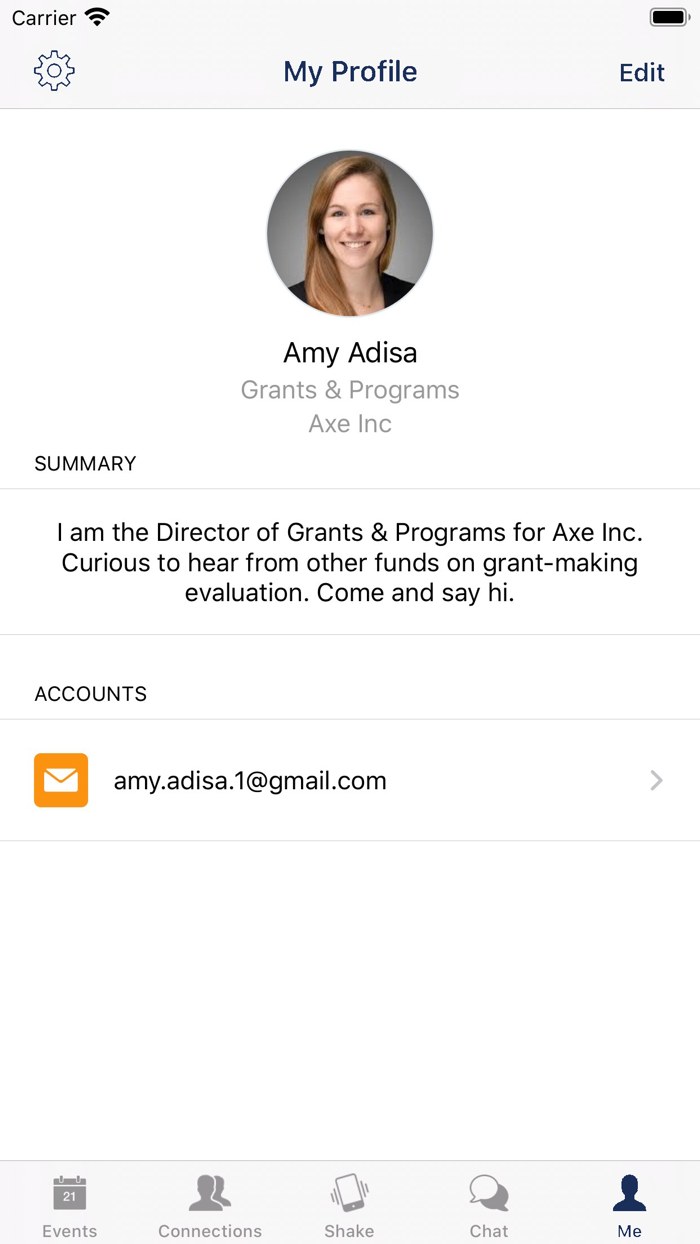
Task: Select the Shake tab
Action: [x=349, y=1206]
